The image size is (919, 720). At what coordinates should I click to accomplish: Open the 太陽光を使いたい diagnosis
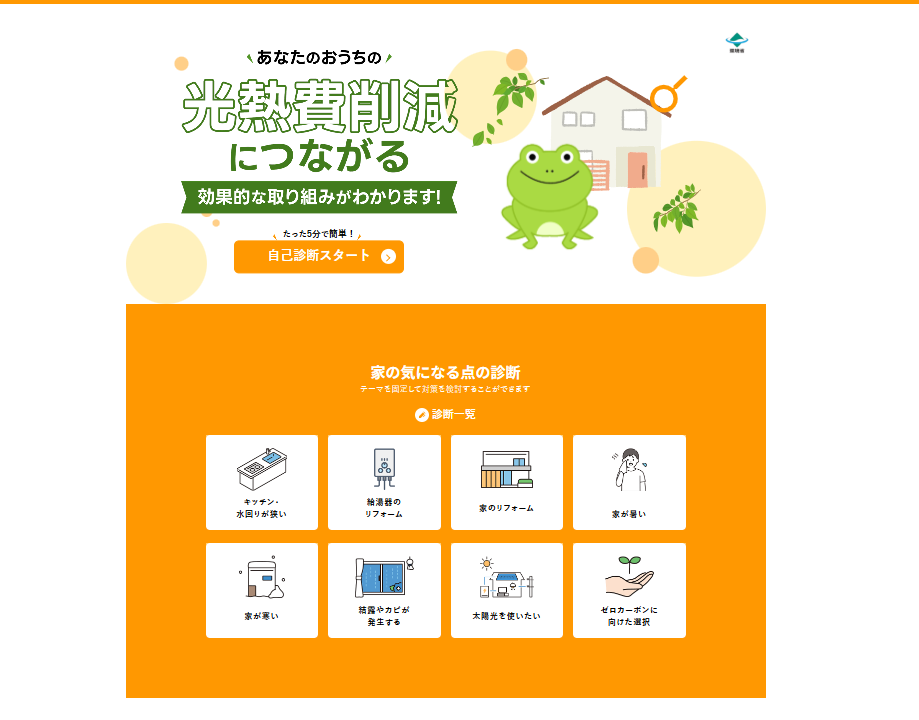click(506, 590)
